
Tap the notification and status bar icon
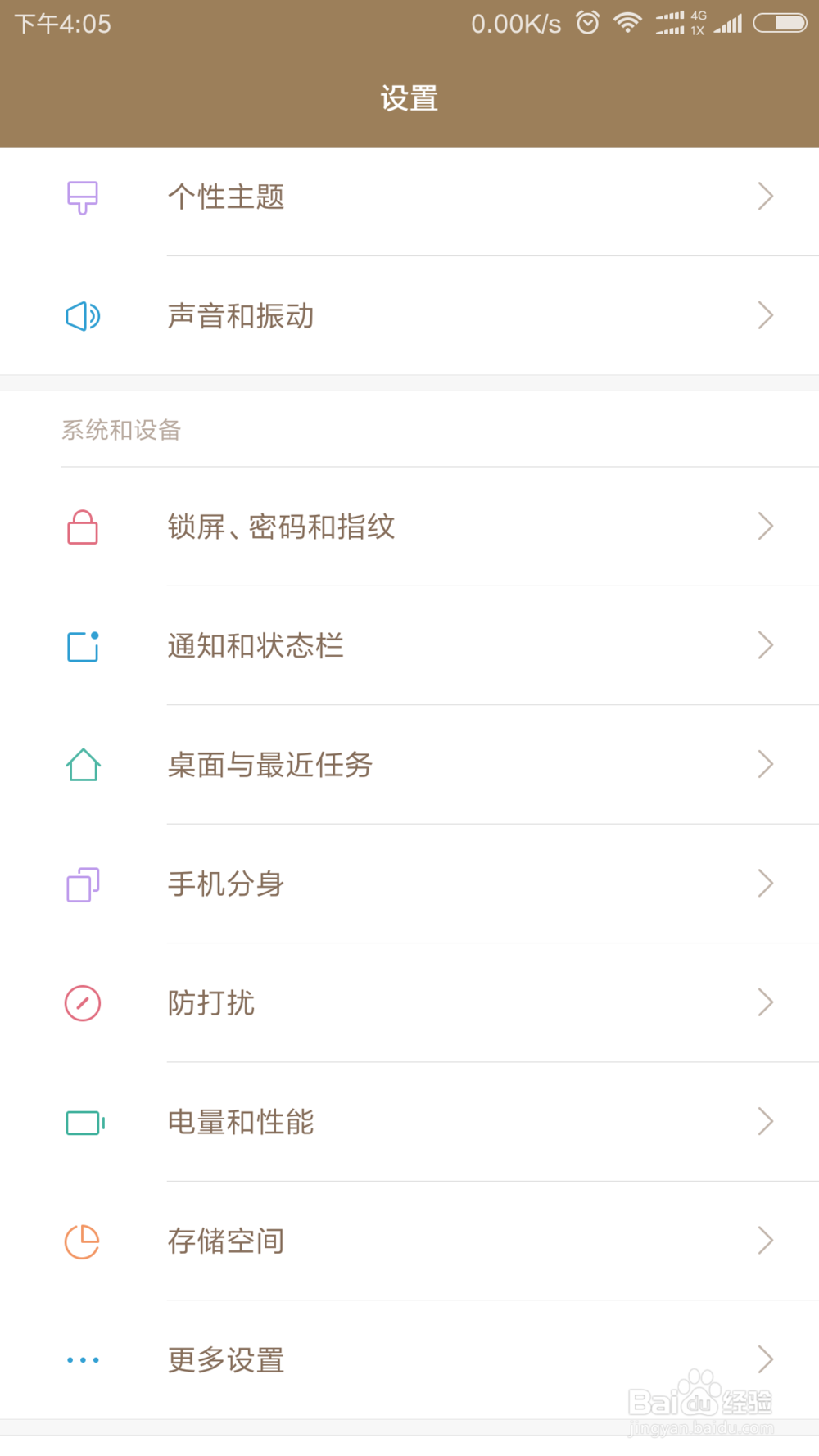pyautogui.click(x=82, y=646)
